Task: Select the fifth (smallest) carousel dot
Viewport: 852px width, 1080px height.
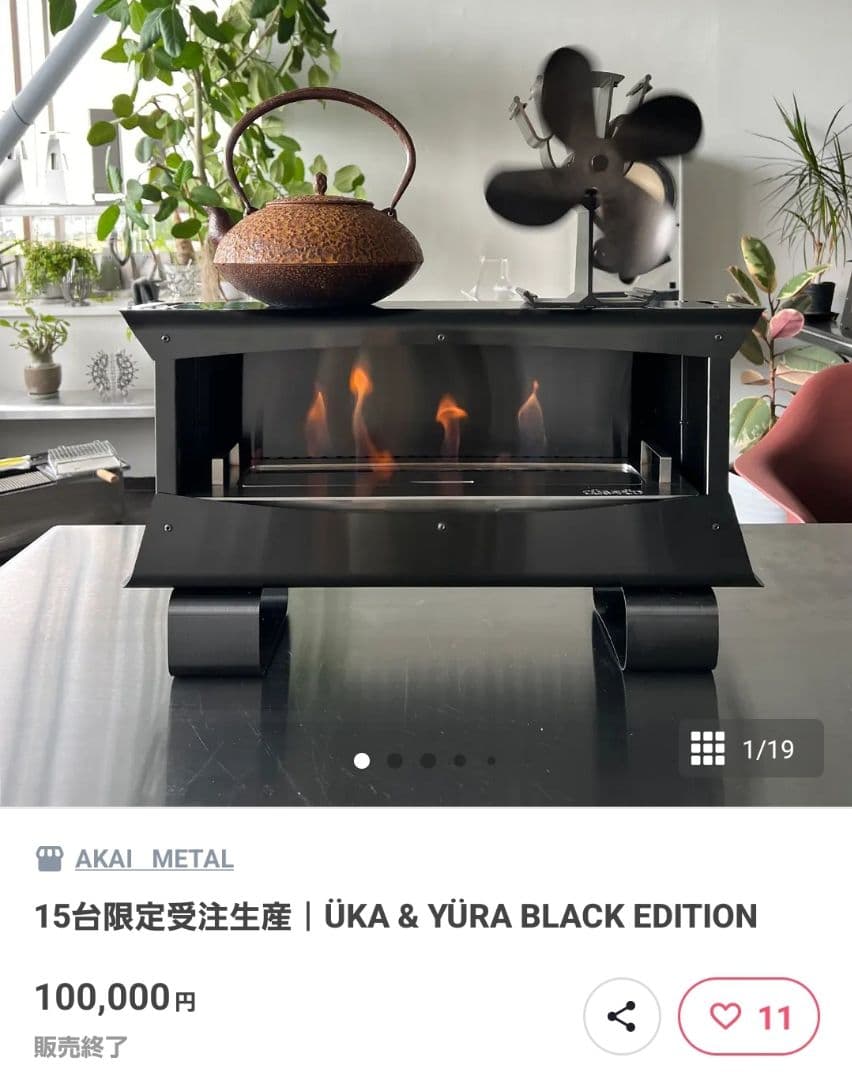Action: pos(491,760)
